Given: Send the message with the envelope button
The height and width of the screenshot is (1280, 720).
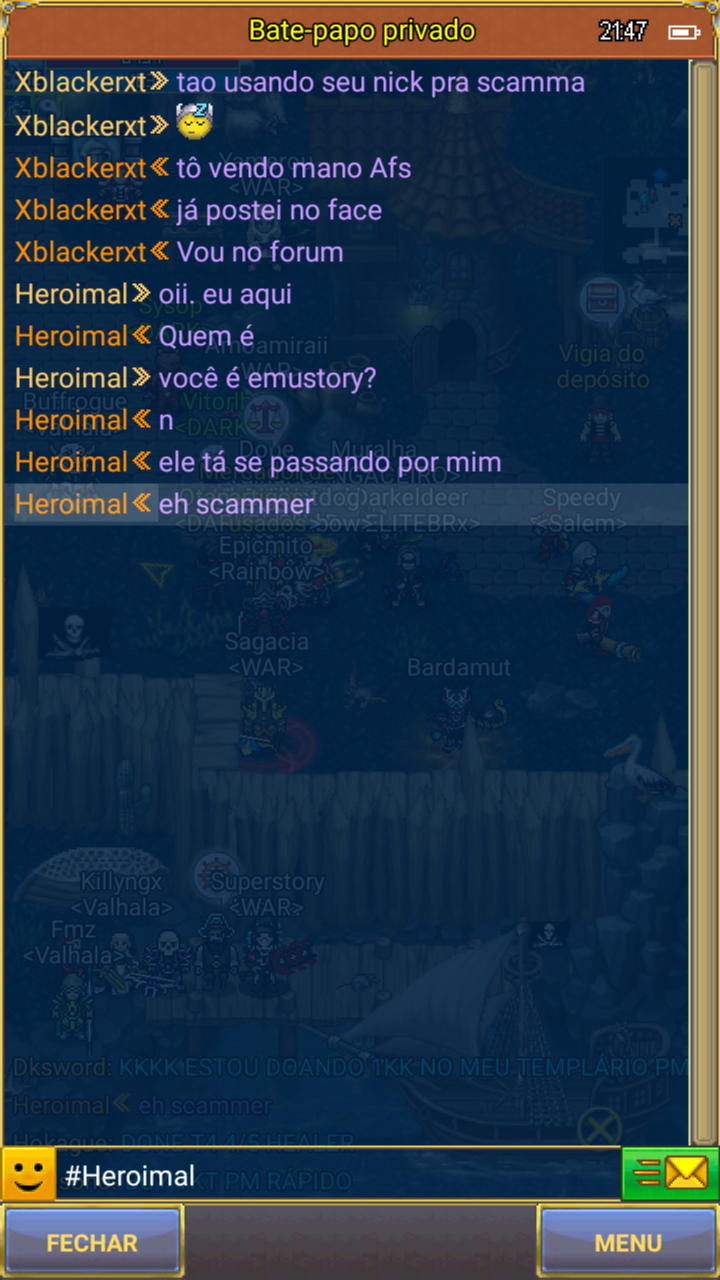Looking at the screenshot, I should coord(670,1174).
